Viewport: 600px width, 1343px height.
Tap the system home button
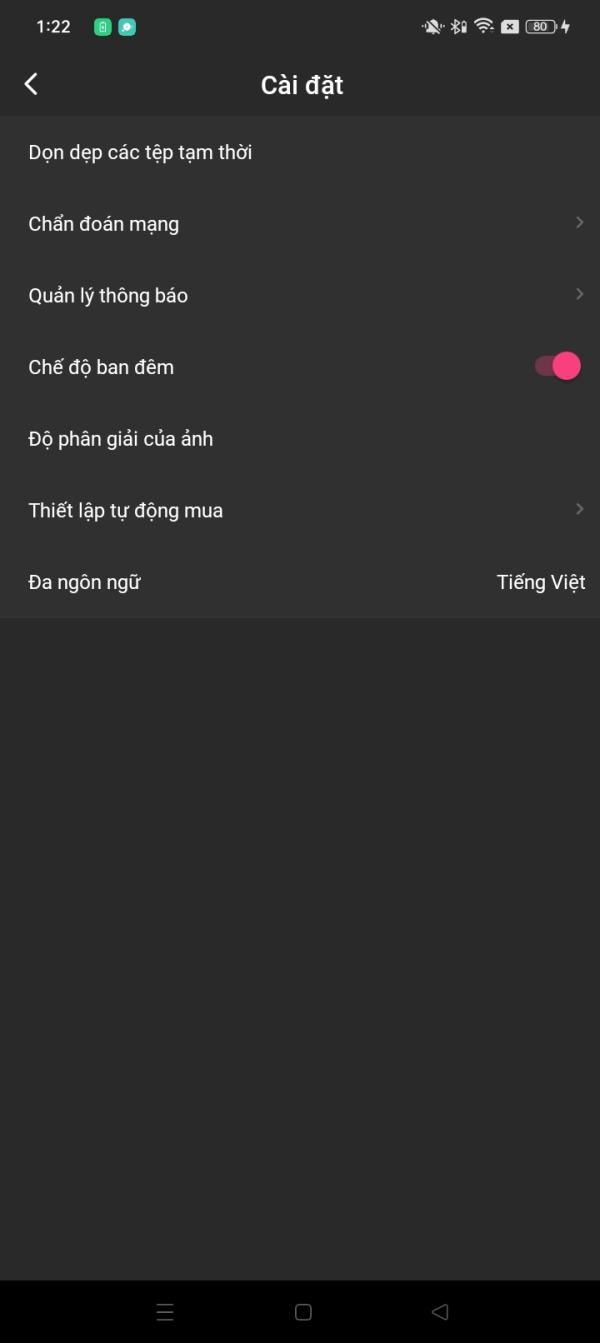303,1312
